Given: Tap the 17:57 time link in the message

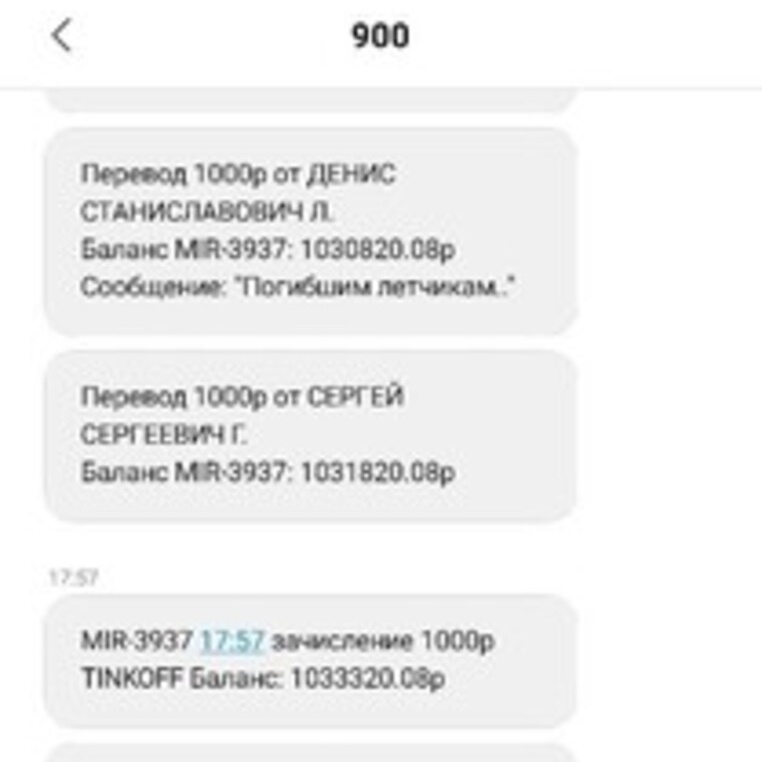Looking at the screenshot, I should 231,640.
